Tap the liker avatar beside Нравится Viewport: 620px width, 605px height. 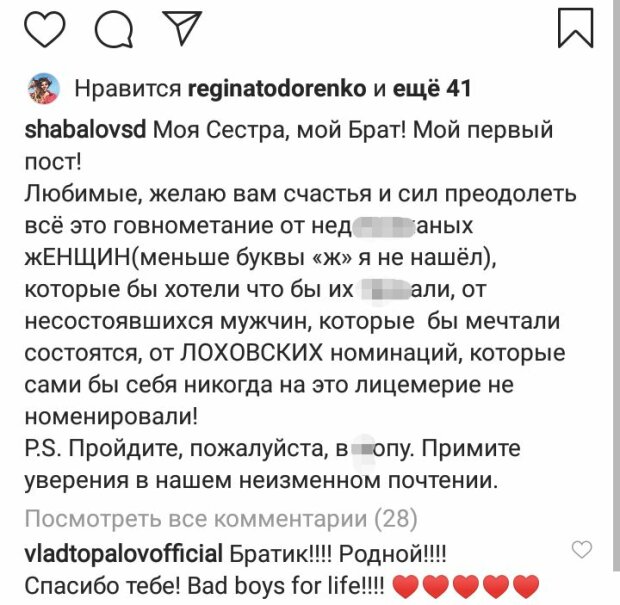(42, 88)
